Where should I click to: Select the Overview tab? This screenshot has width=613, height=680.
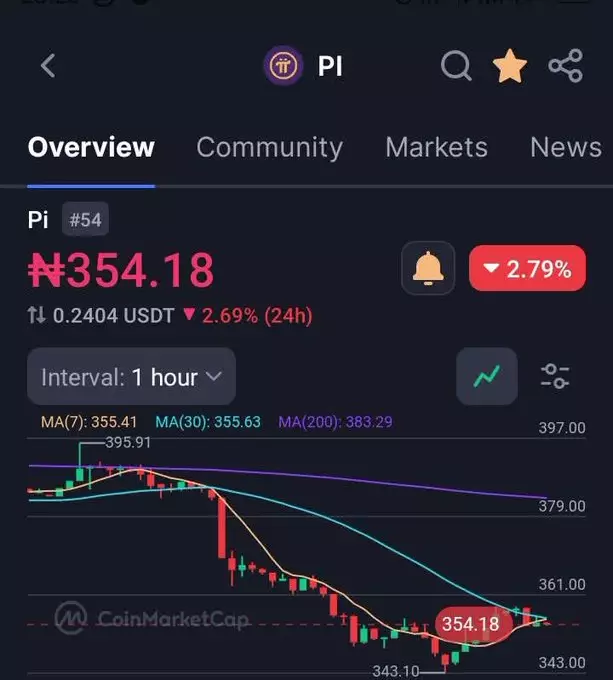(91, 147)
